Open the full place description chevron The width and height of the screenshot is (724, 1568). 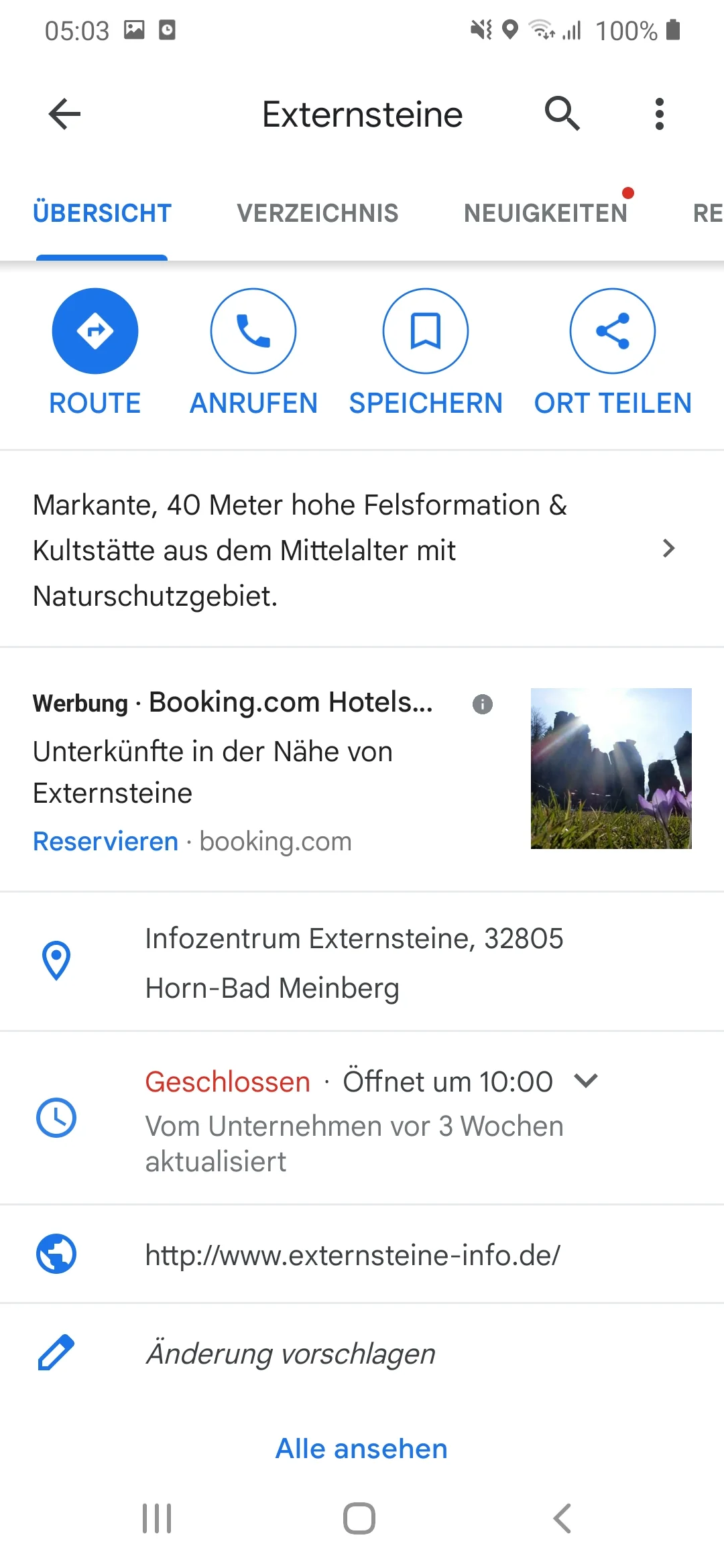click(x=668, y=548)
